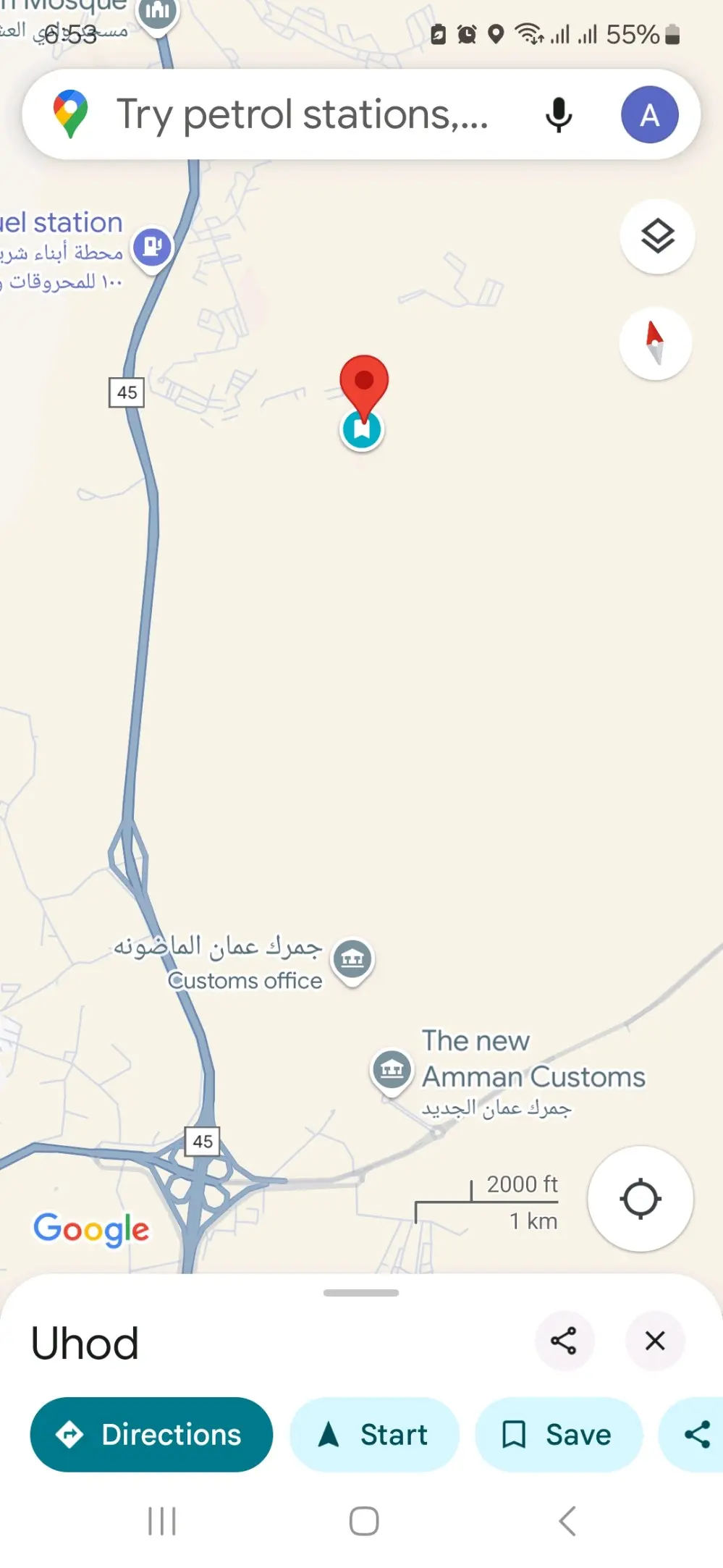
Task: Expand place sheet via the drag handle
Action: click(361, 1293)
